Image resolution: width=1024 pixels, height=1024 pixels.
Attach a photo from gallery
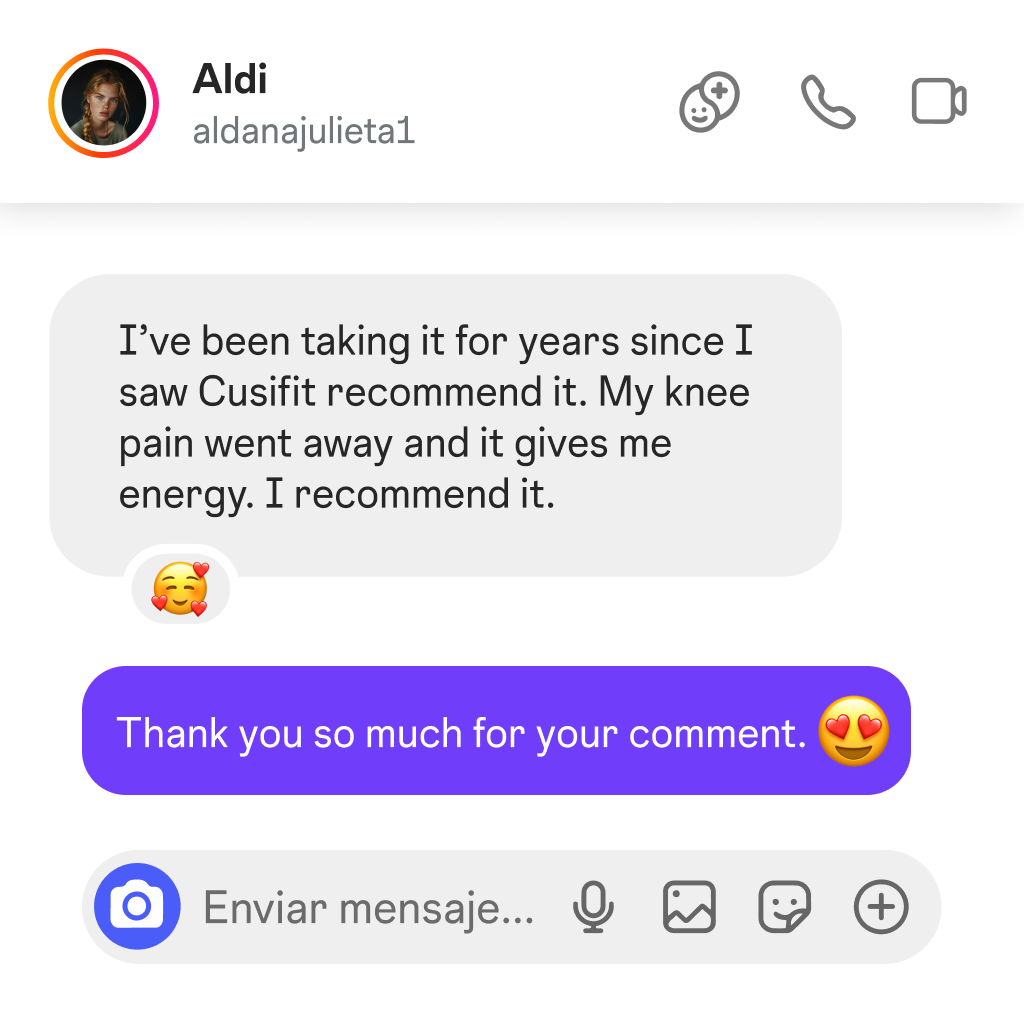pos(690,907)
